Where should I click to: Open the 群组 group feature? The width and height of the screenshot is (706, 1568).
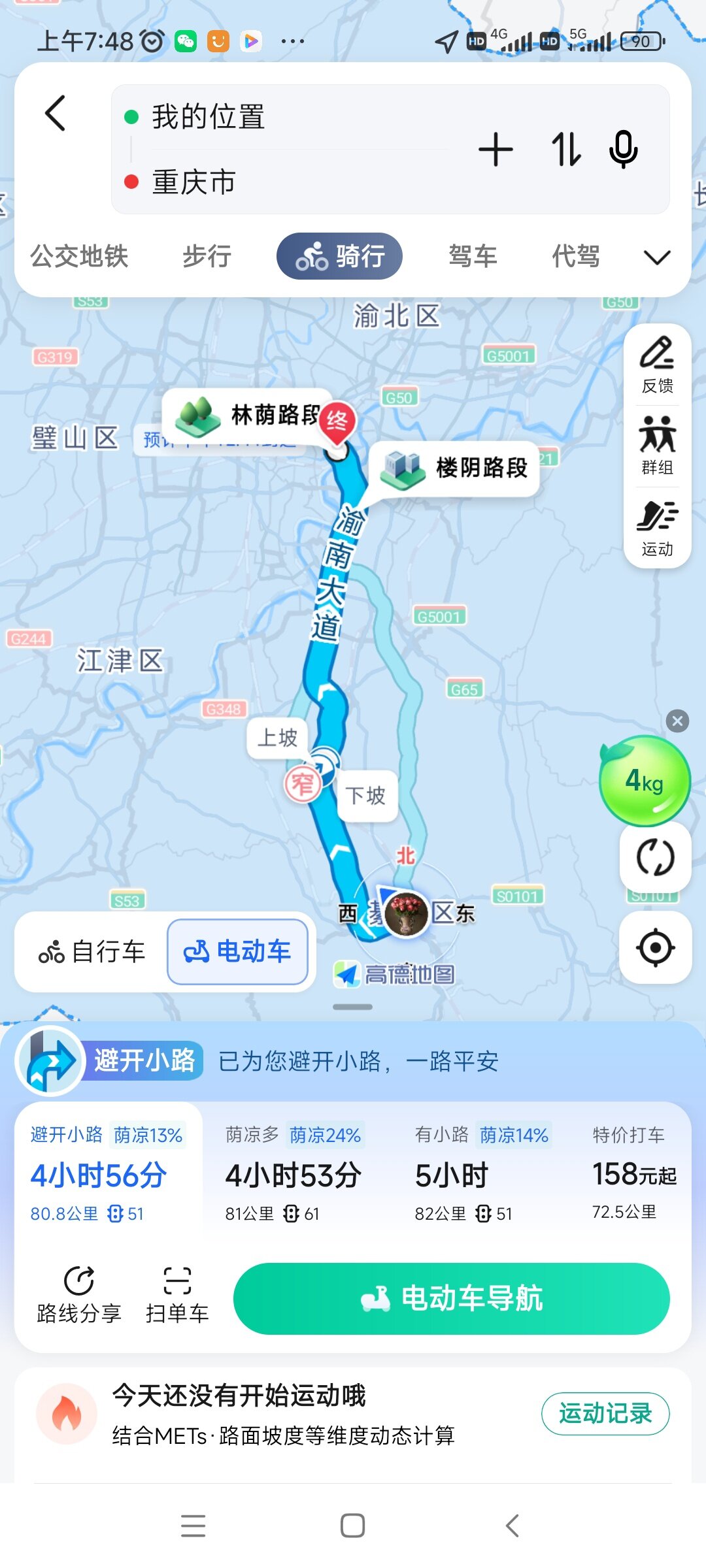click(x=657, y=446)
